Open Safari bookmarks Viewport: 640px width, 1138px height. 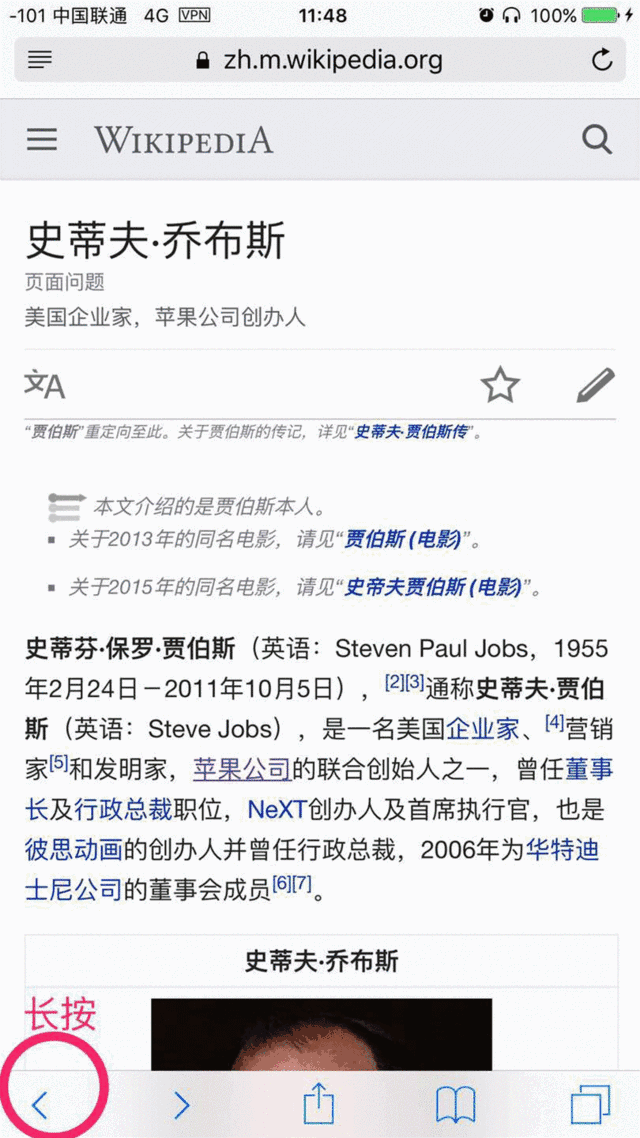(x=455, y=1104)
